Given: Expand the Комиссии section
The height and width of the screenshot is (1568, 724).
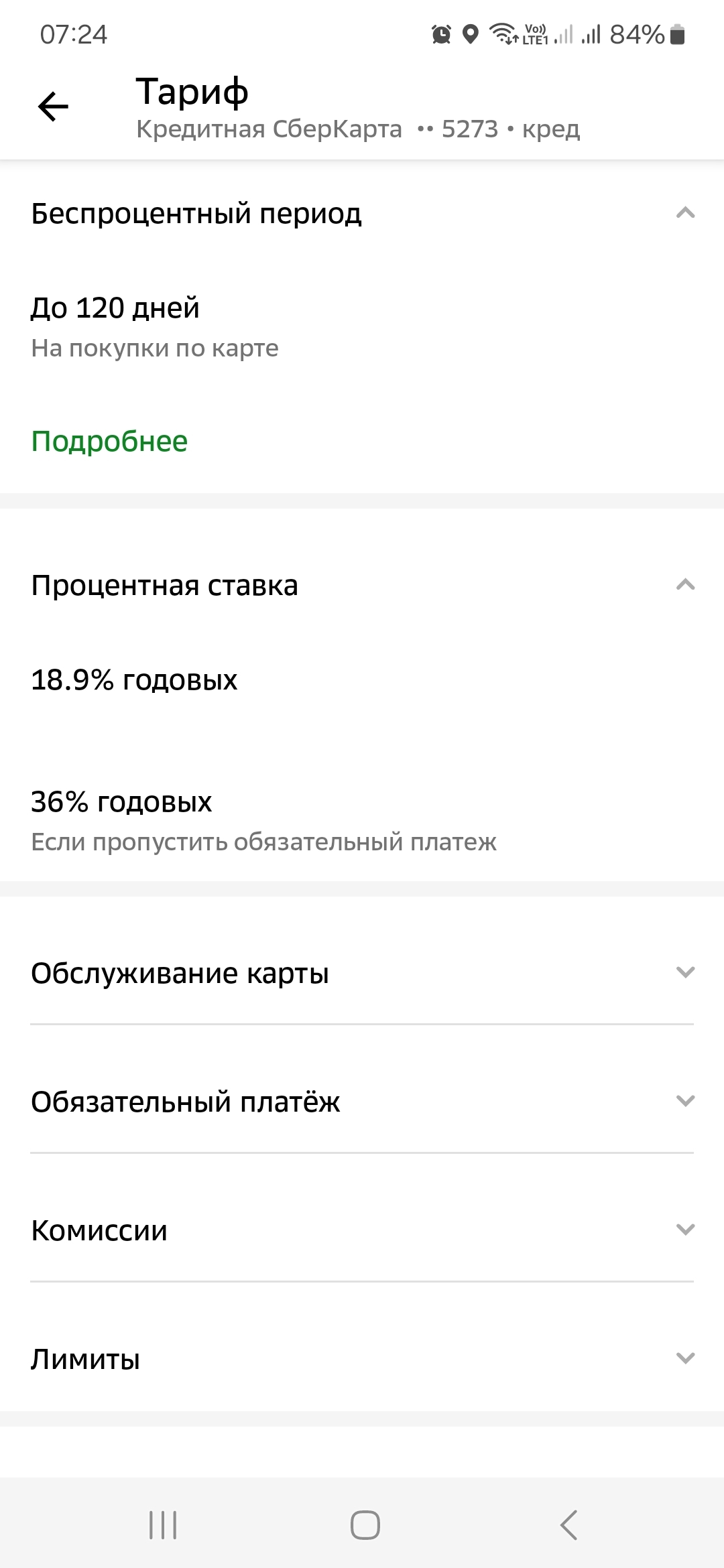Looking at the screenshot, I should [x=362, y=1230].
